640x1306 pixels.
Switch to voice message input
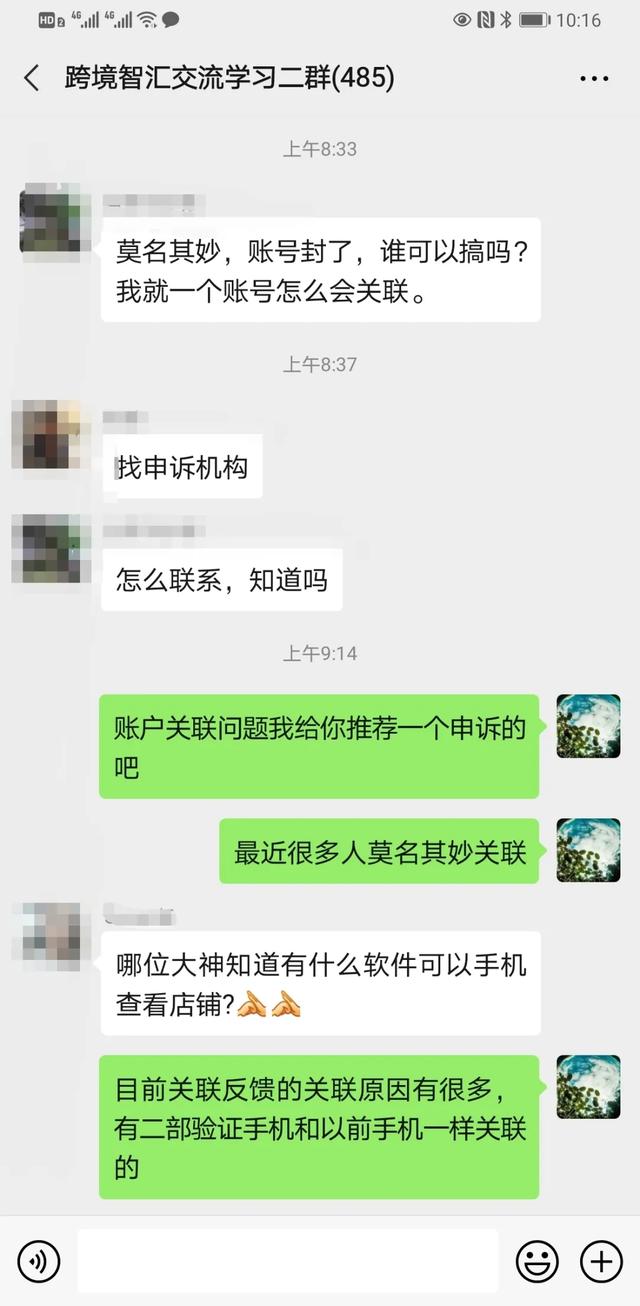(39, 1262)
